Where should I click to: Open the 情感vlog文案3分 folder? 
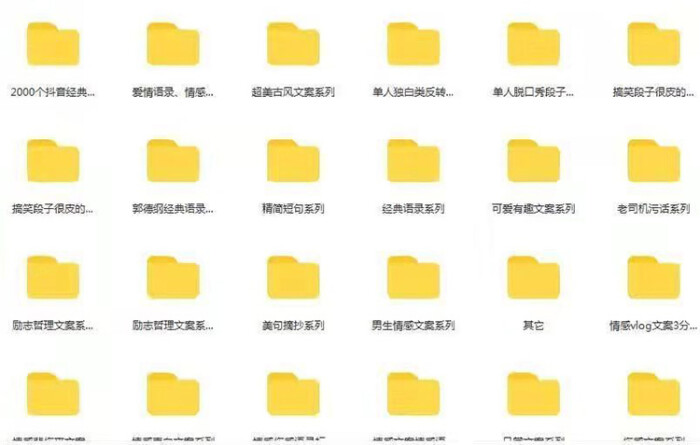pos(654,279)
